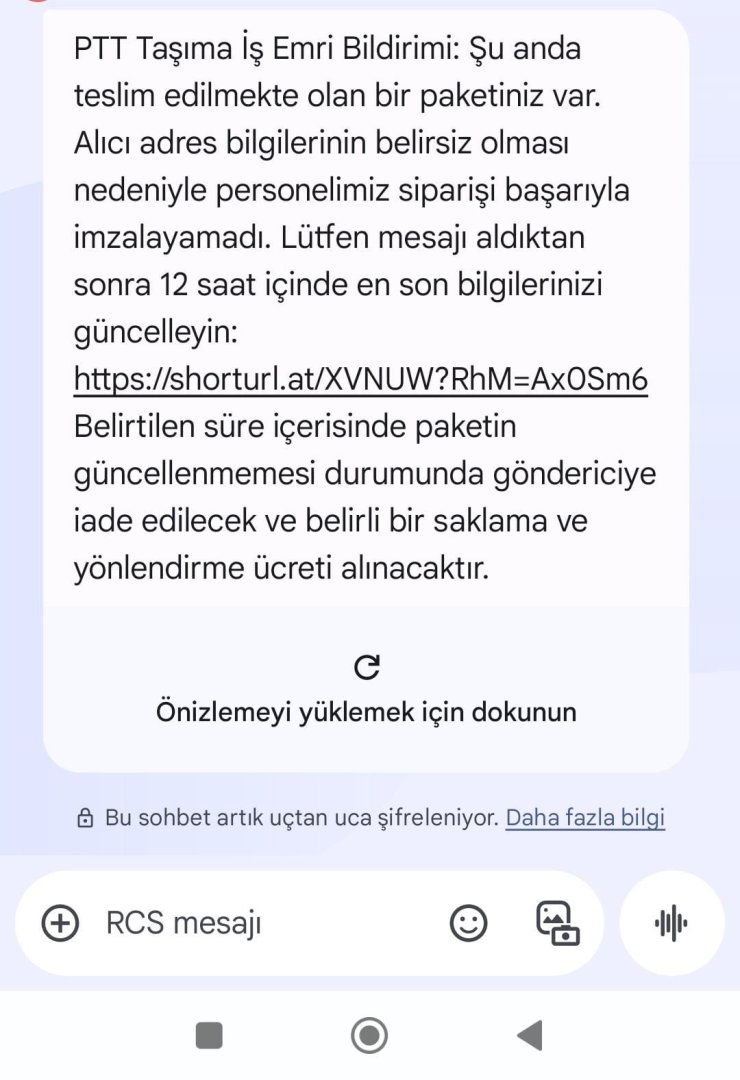Open the gallery and camera attachment

tap(558, 923)
